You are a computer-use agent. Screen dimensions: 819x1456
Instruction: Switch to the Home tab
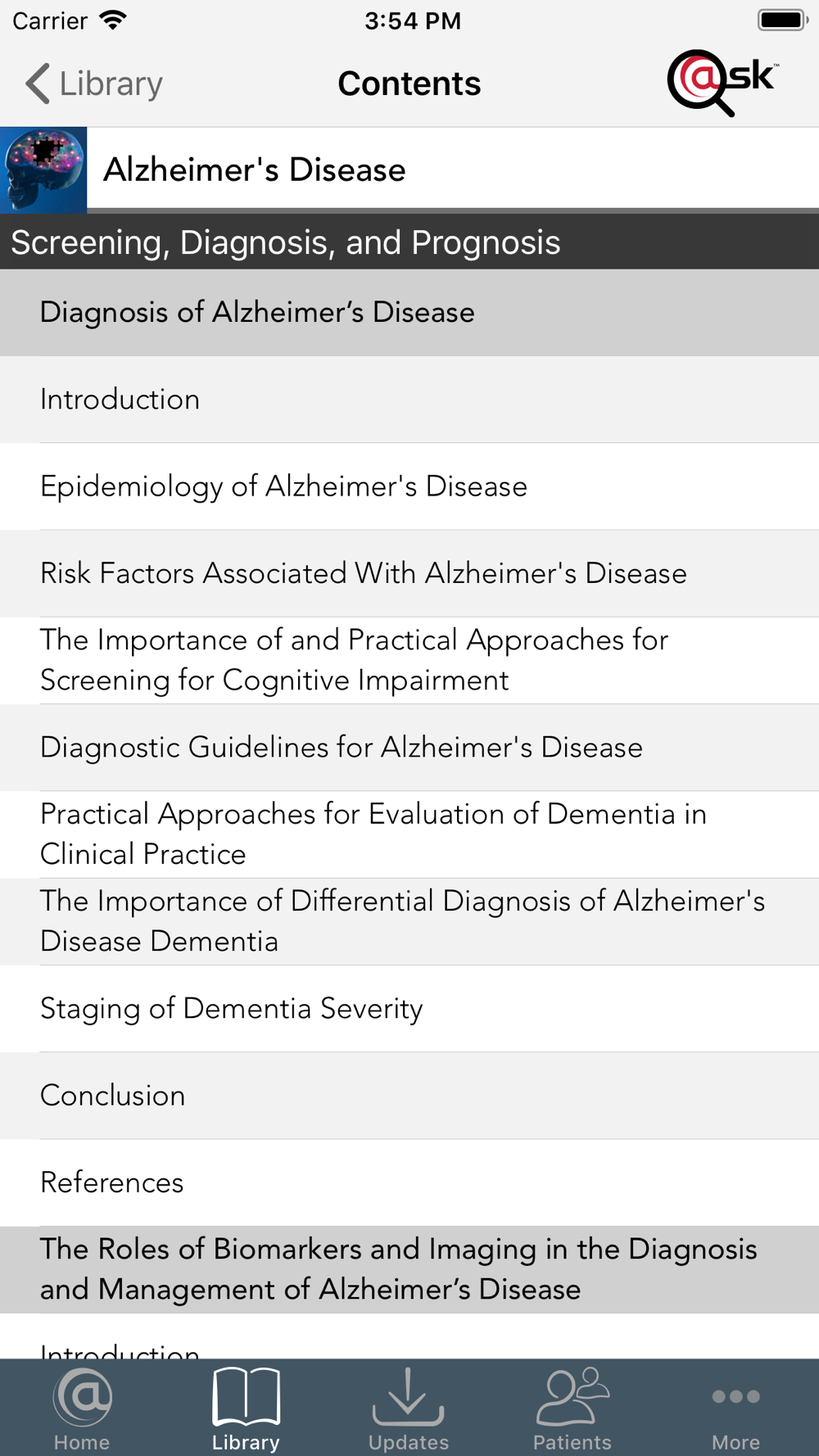[82, 1409]
